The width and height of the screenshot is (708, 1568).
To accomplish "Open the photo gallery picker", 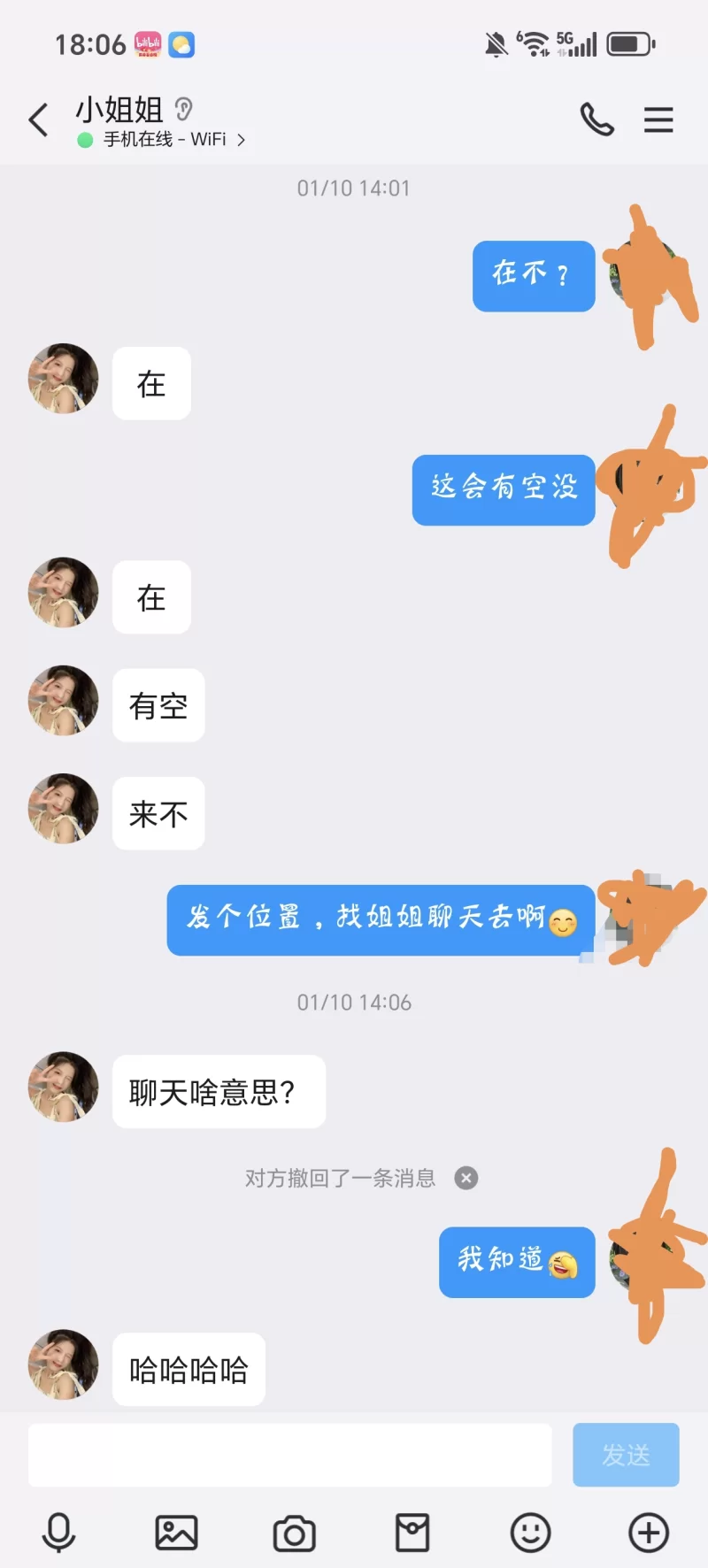I will coord(176,1533).
